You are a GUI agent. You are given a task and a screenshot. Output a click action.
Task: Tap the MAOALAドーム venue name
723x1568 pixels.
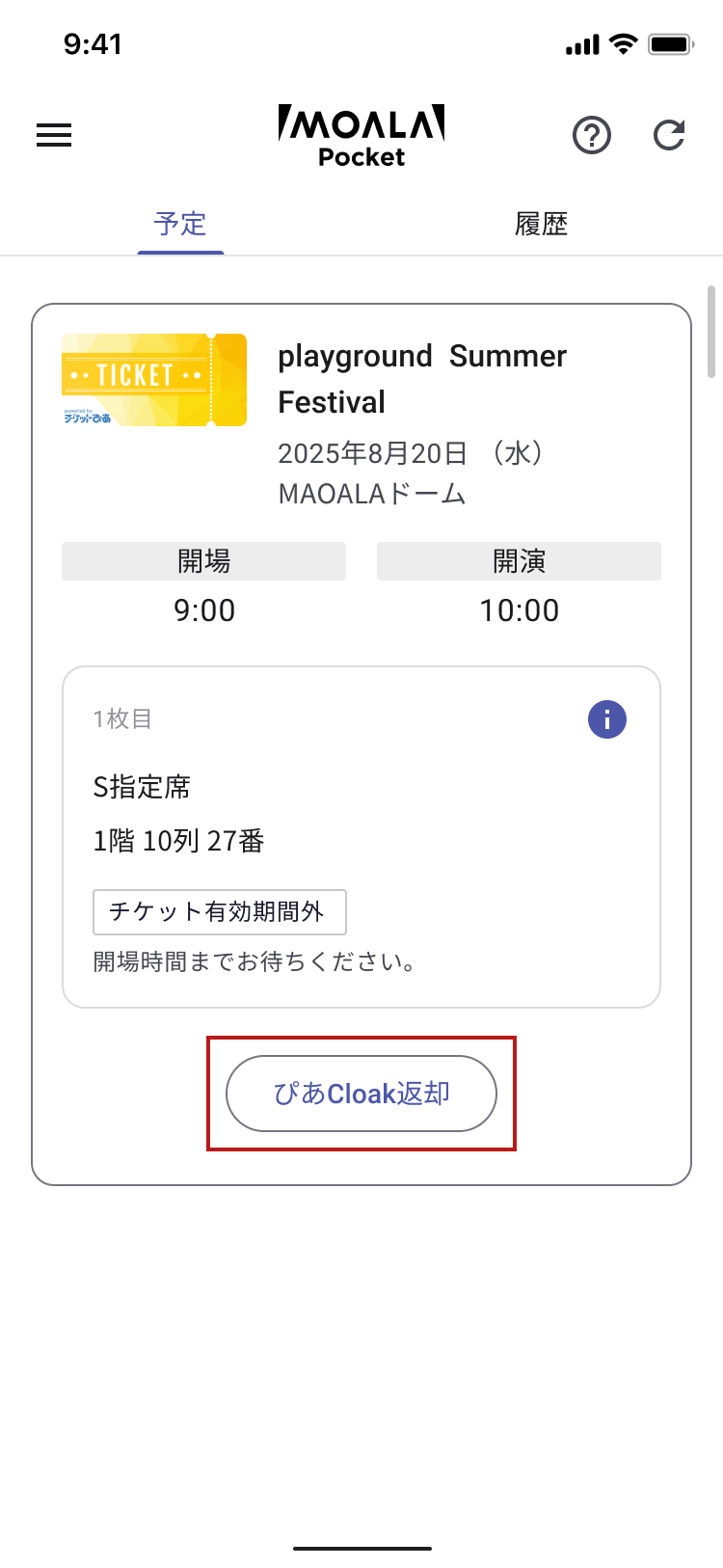(369, 493)
